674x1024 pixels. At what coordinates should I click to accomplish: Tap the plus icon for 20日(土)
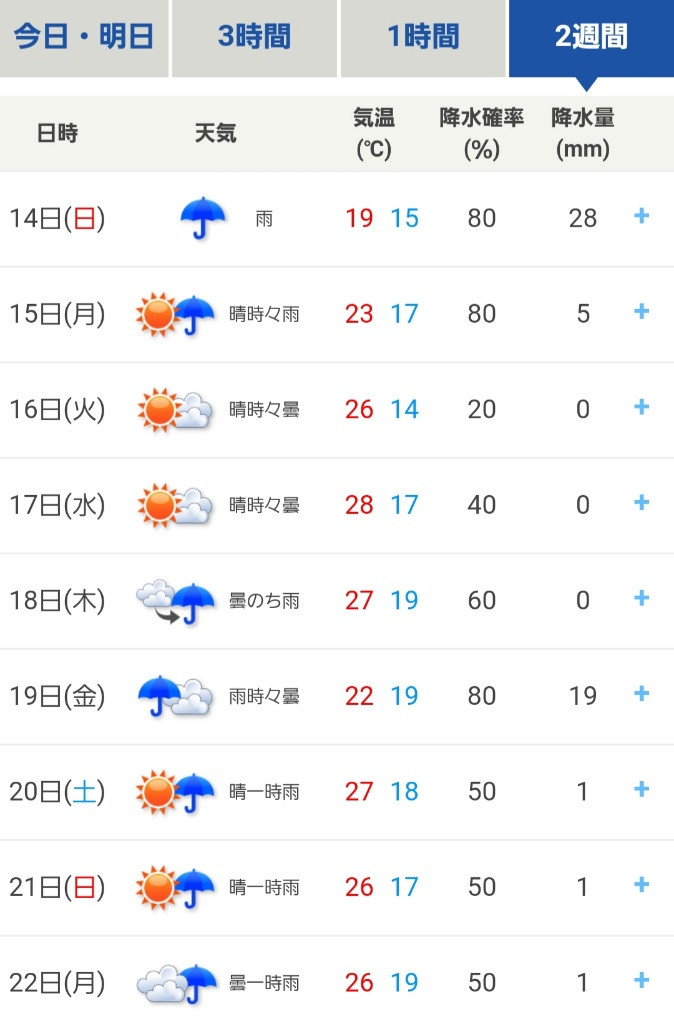point(642,790)
